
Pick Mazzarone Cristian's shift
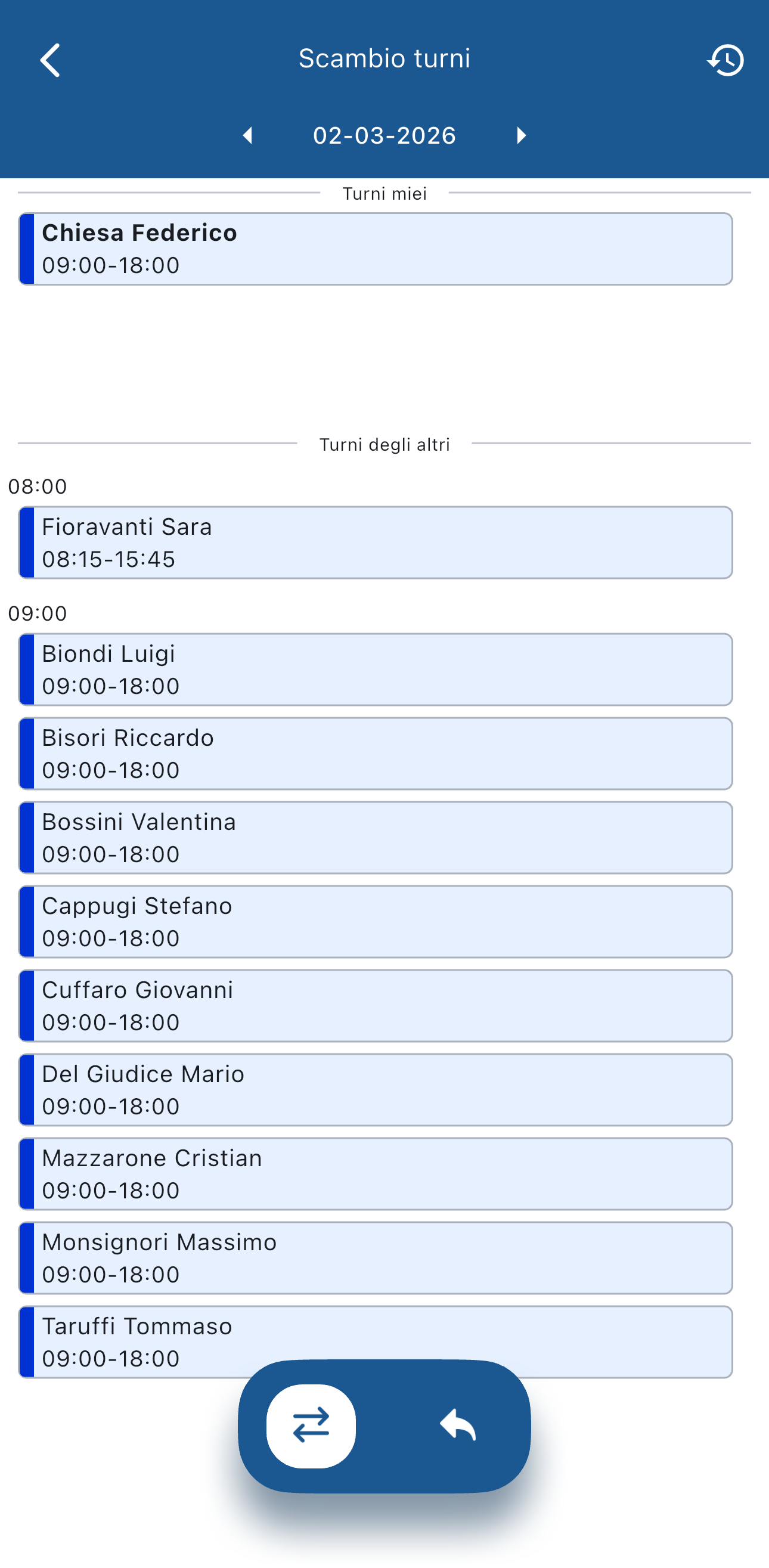pyautogui.click(x=376, y=1173)
